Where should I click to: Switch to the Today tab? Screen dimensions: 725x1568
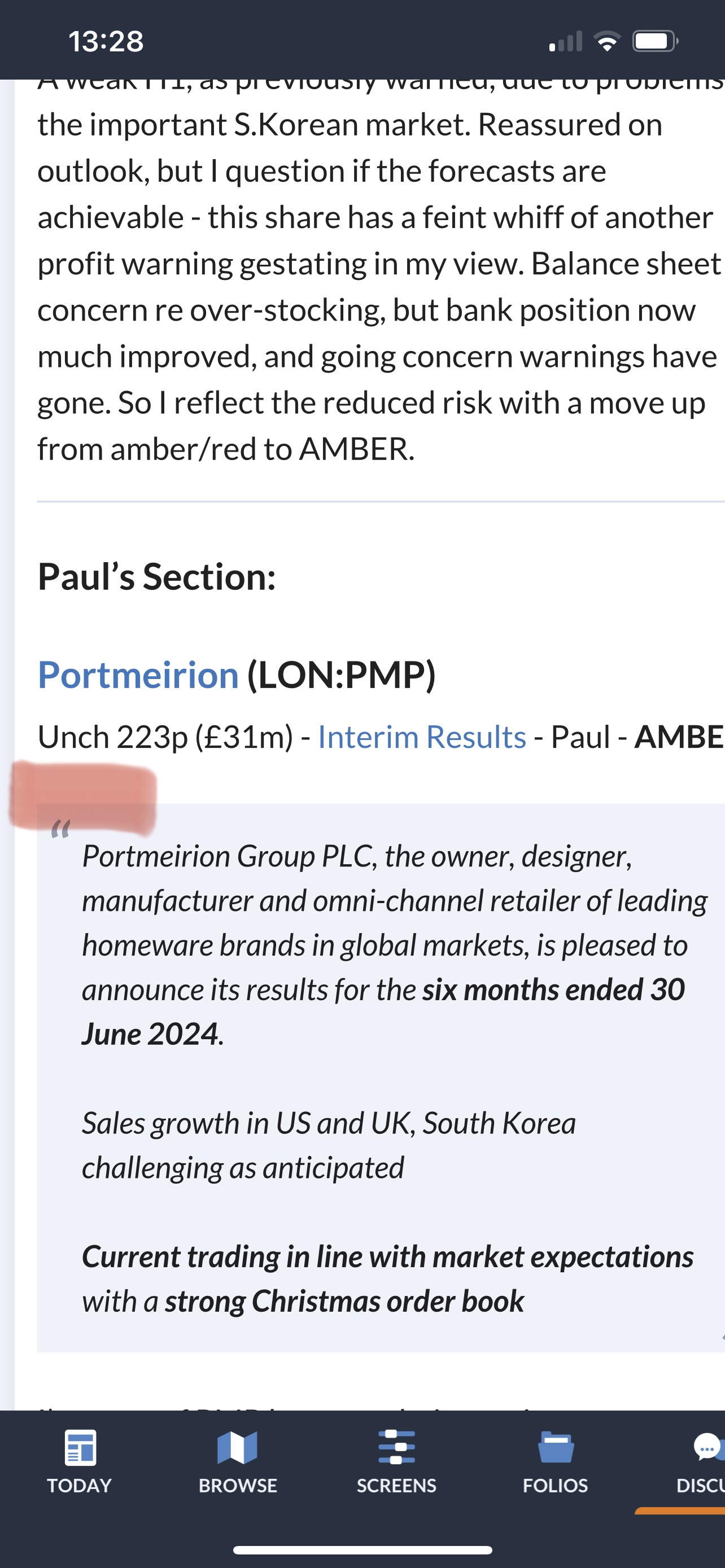[80, 1462]
